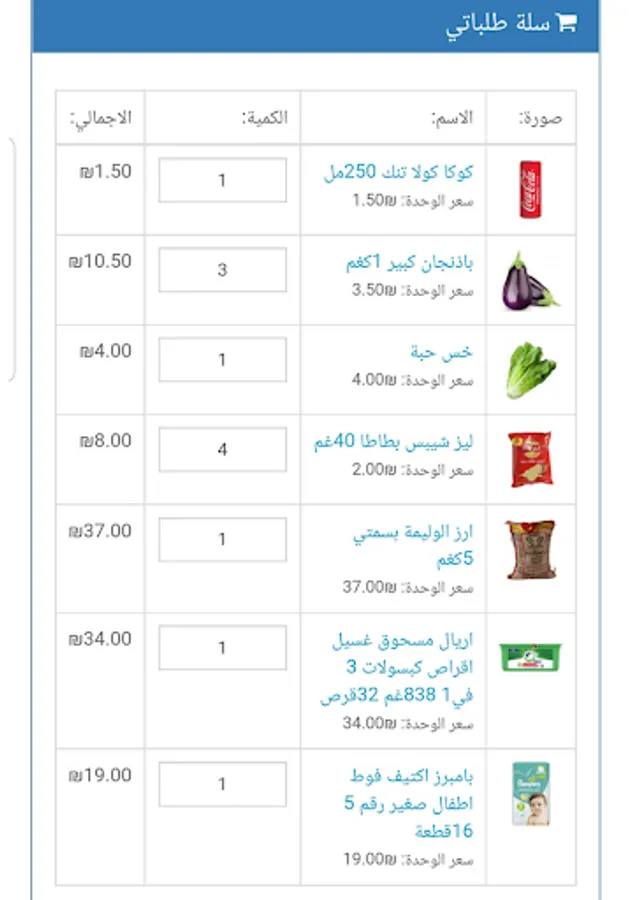The height and width of the screenshot is (900, 629).
Task: Open the ليز شيبس بطاطا 40غم link
Action: pos(393,442)
